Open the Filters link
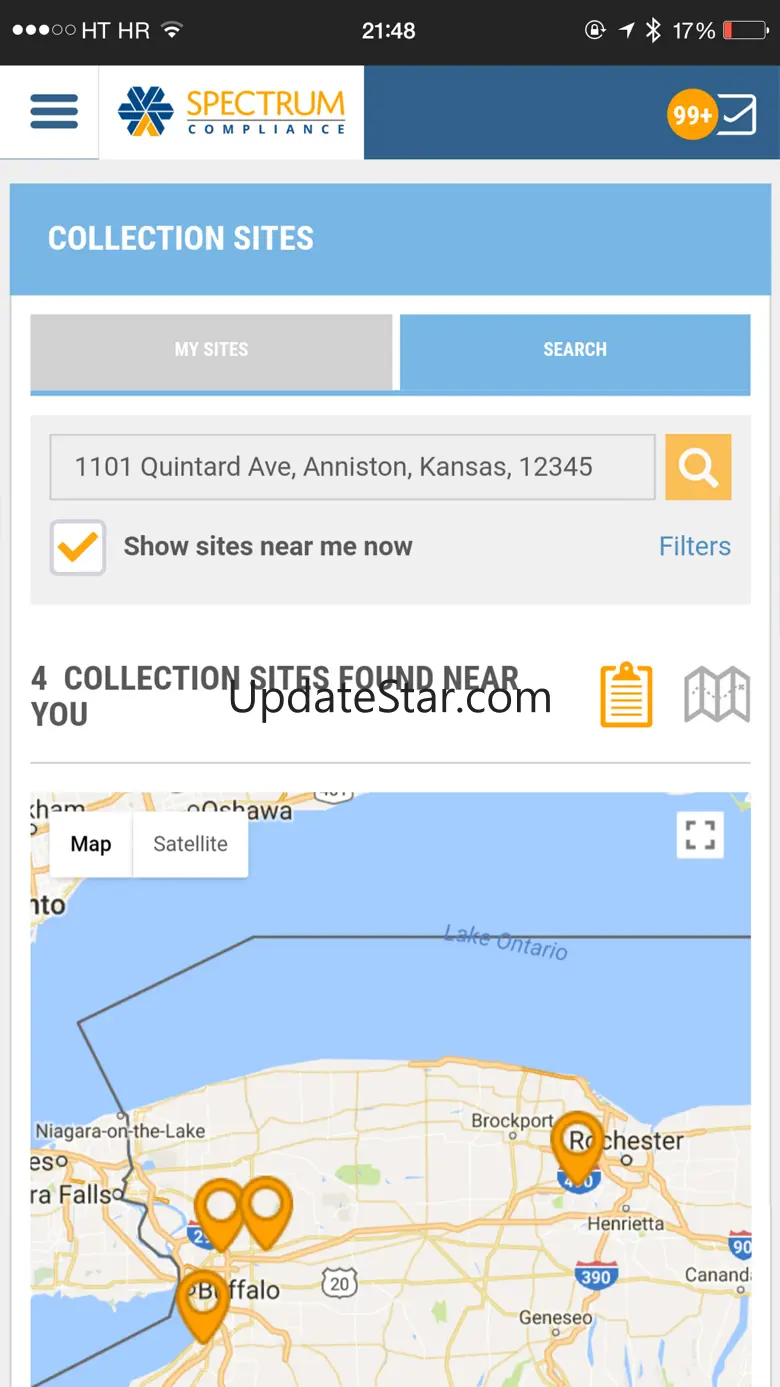The height and width of the screenshot is (1387, 780). pos(695,546)
